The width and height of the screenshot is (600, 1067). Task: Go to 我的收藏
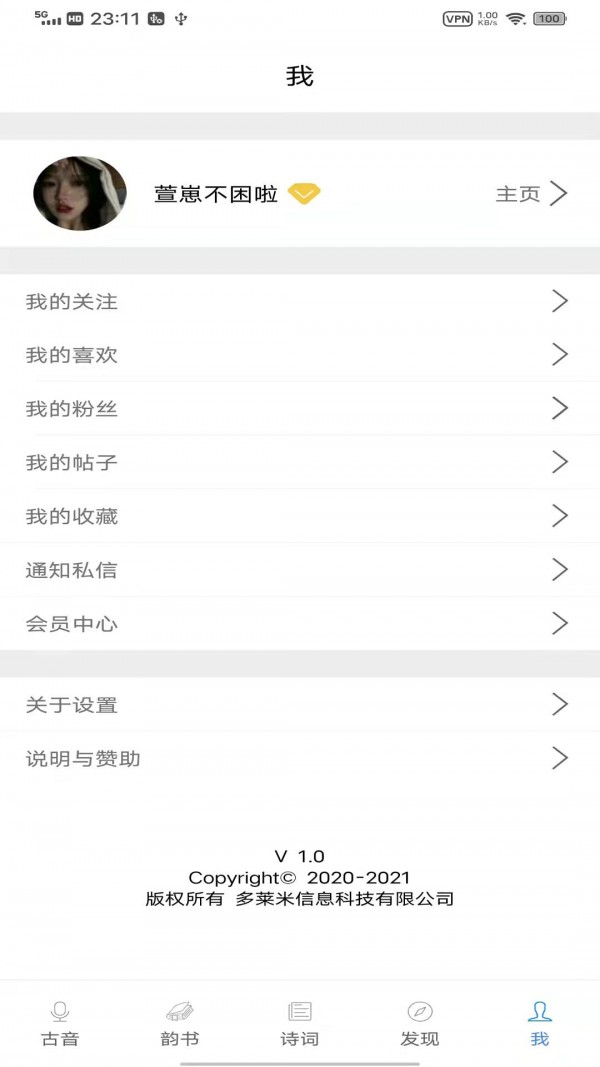pyautogui.click(x=300, y=516)
